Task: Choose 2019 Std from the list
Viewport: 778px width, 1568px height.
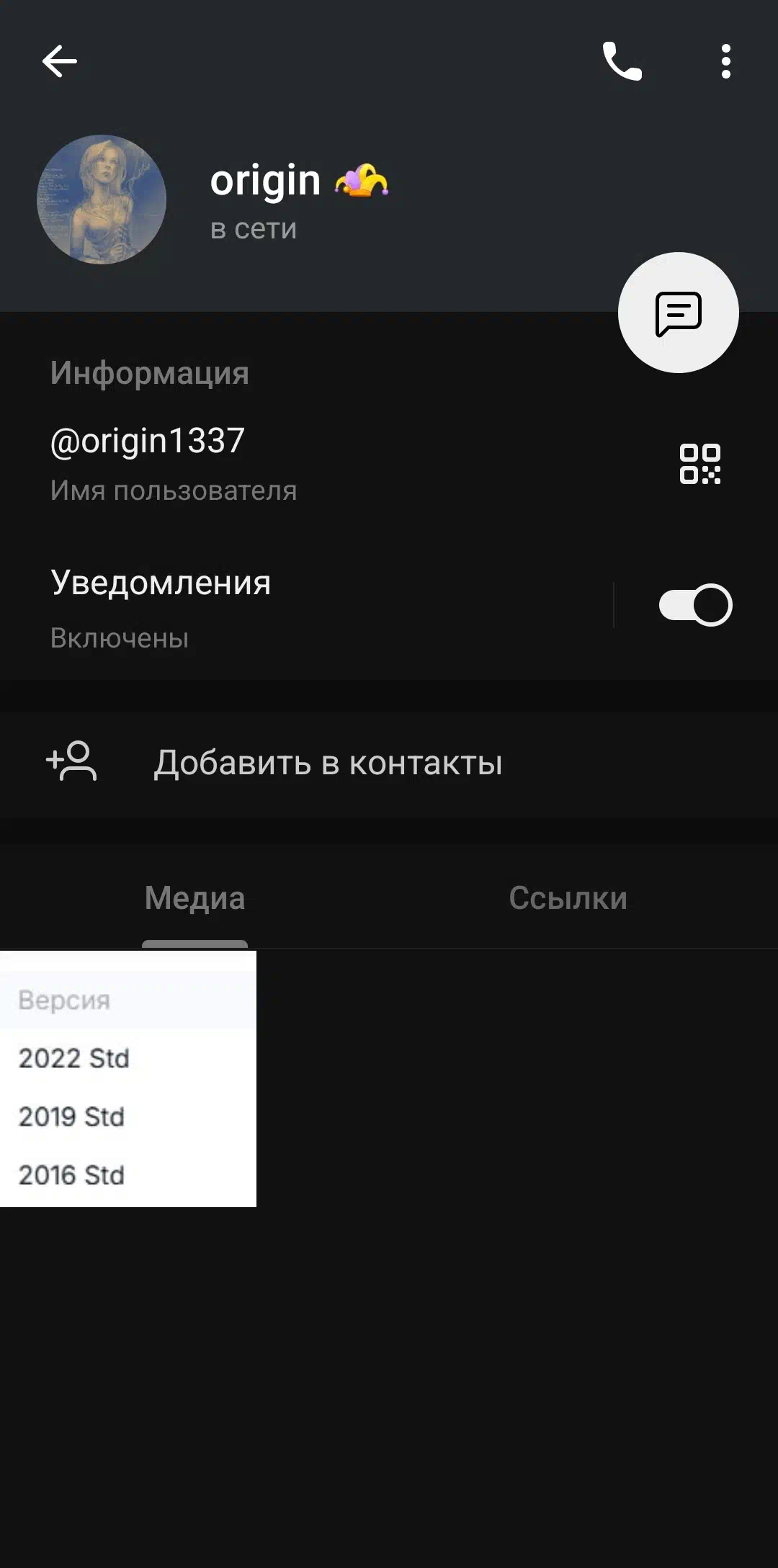Action: point(128,1116)
